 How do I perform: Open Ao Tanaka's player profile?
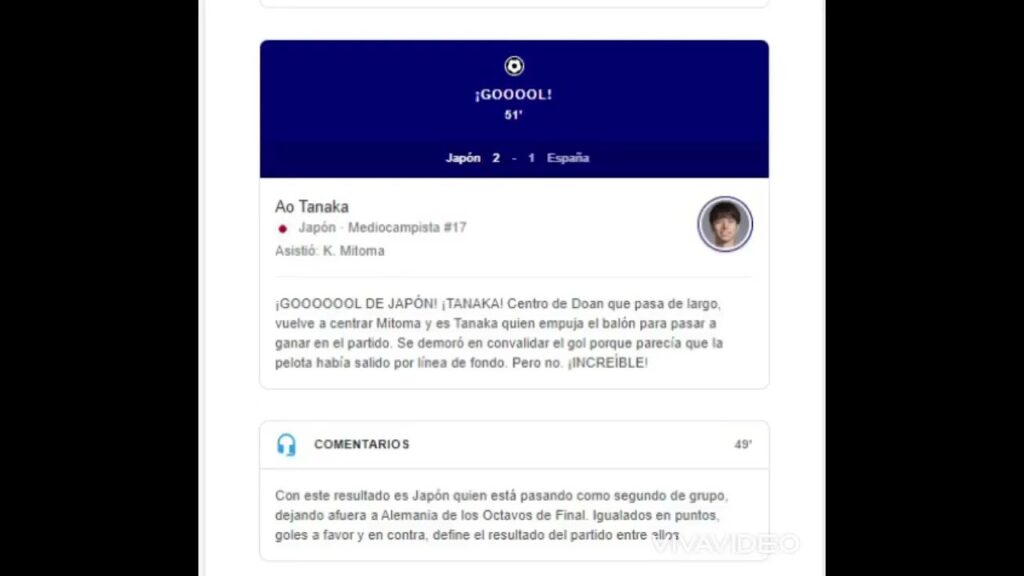[x=312, y=207]
